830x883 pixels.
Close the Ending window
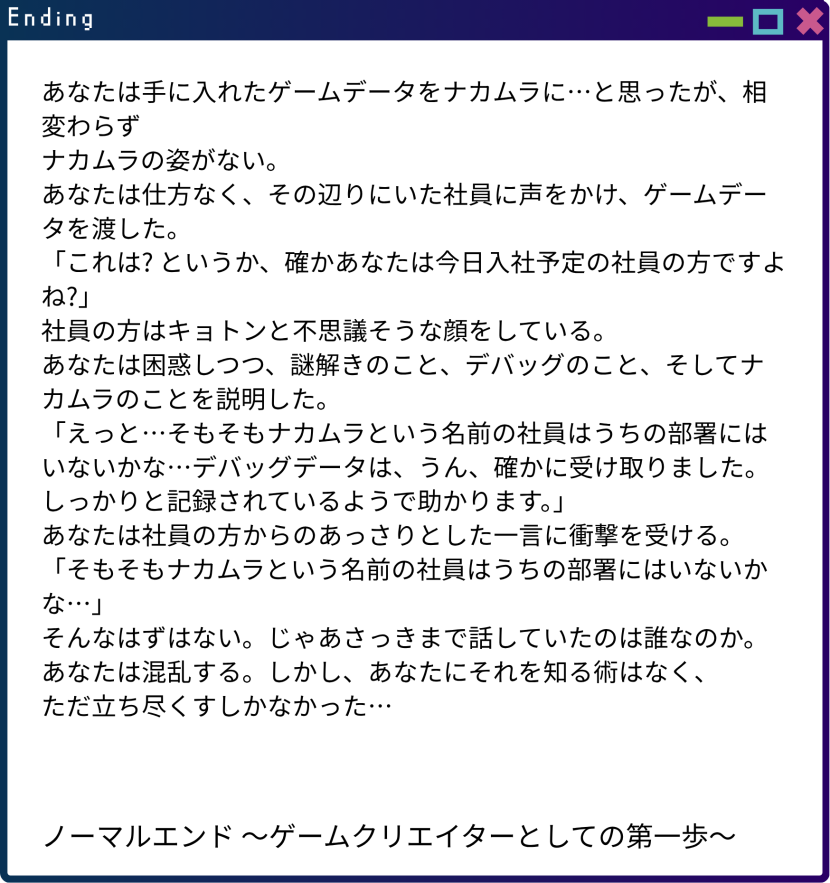click(809, 21)
